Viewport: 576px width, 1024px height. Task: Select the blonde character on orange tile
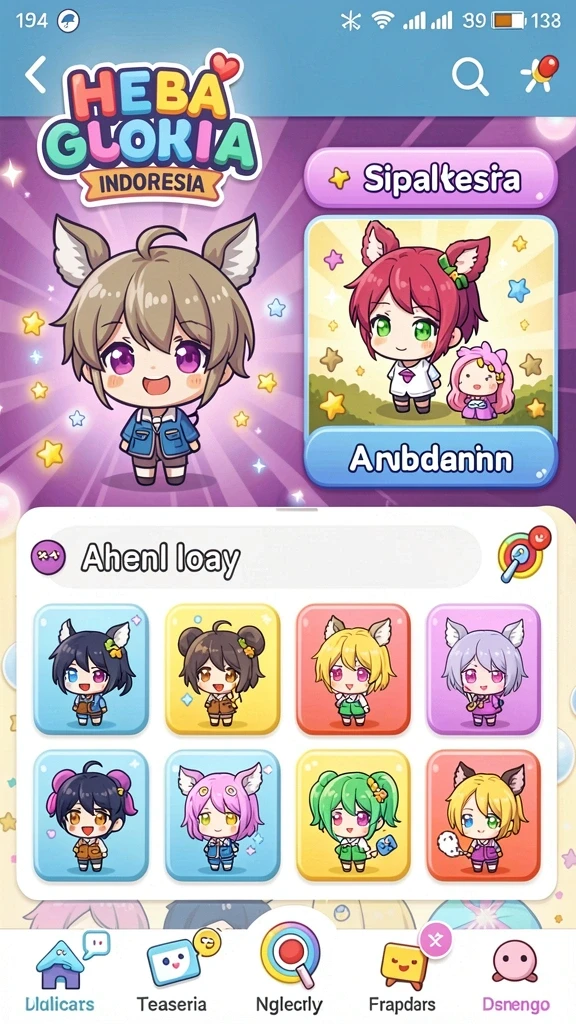(x=484, y=816)
